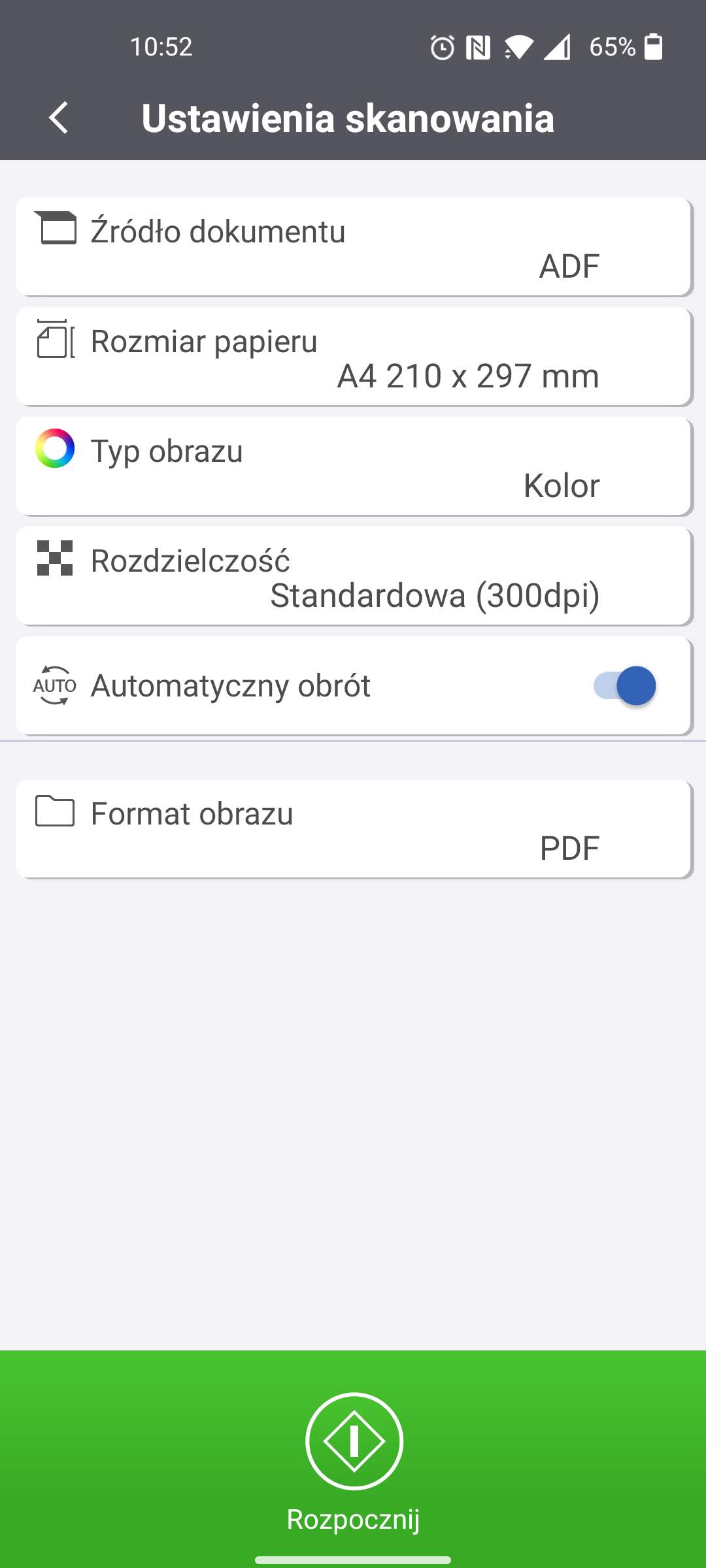This screenshot has width=706, height=1568.
Task: Go back from Ustawienia skanowania
Action: coord(59,118)
